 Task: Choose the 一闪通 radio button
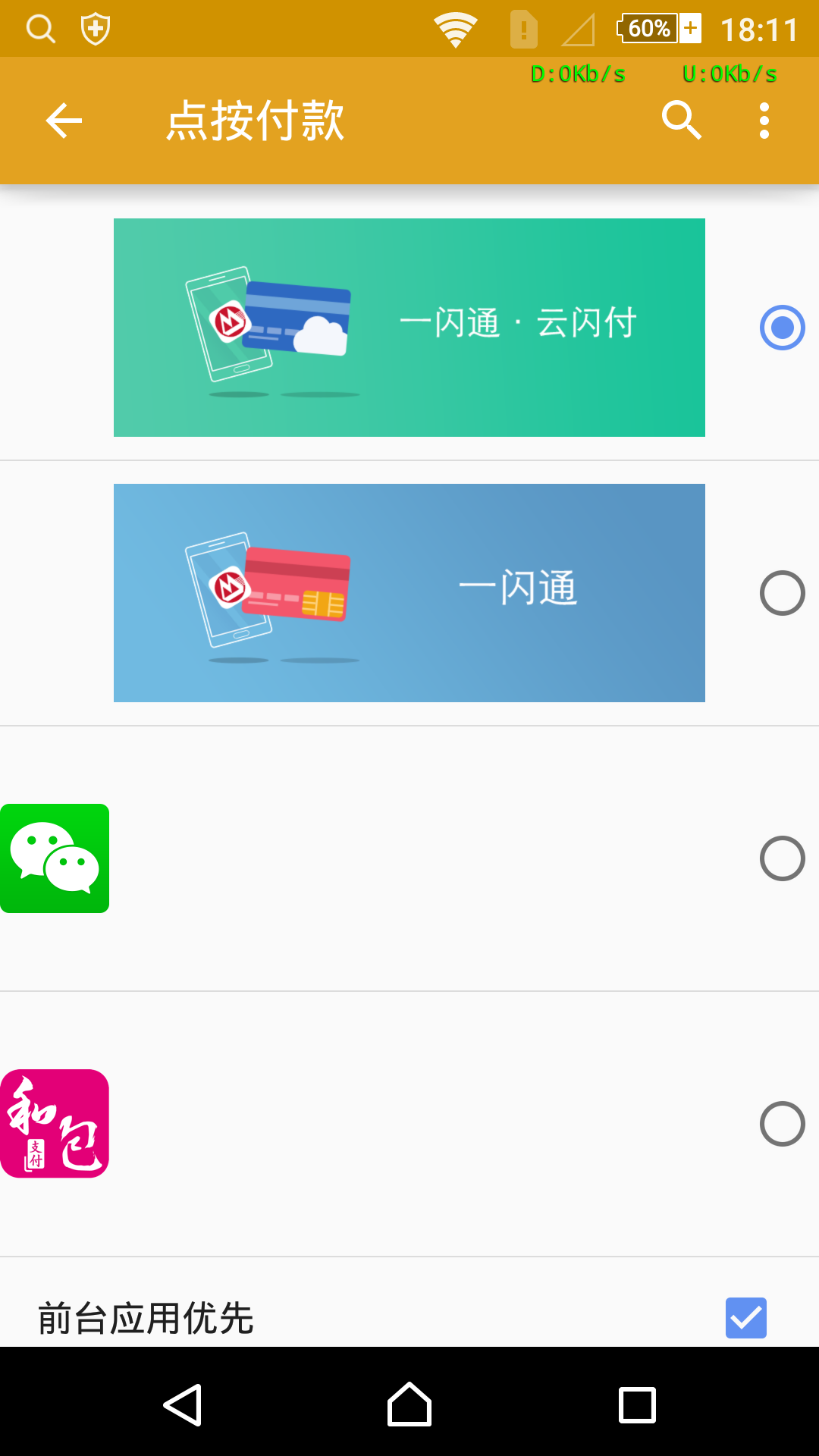[x=782, y=593]
